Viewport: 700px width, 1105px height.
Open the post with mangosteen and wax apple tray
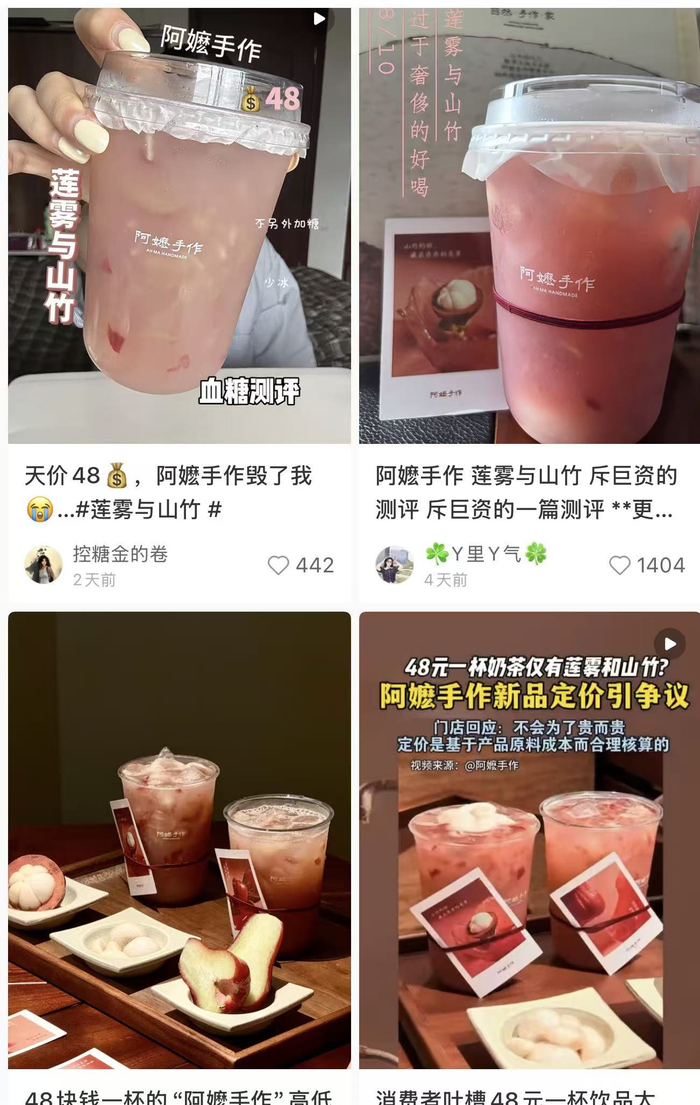(x=179, y=840)
